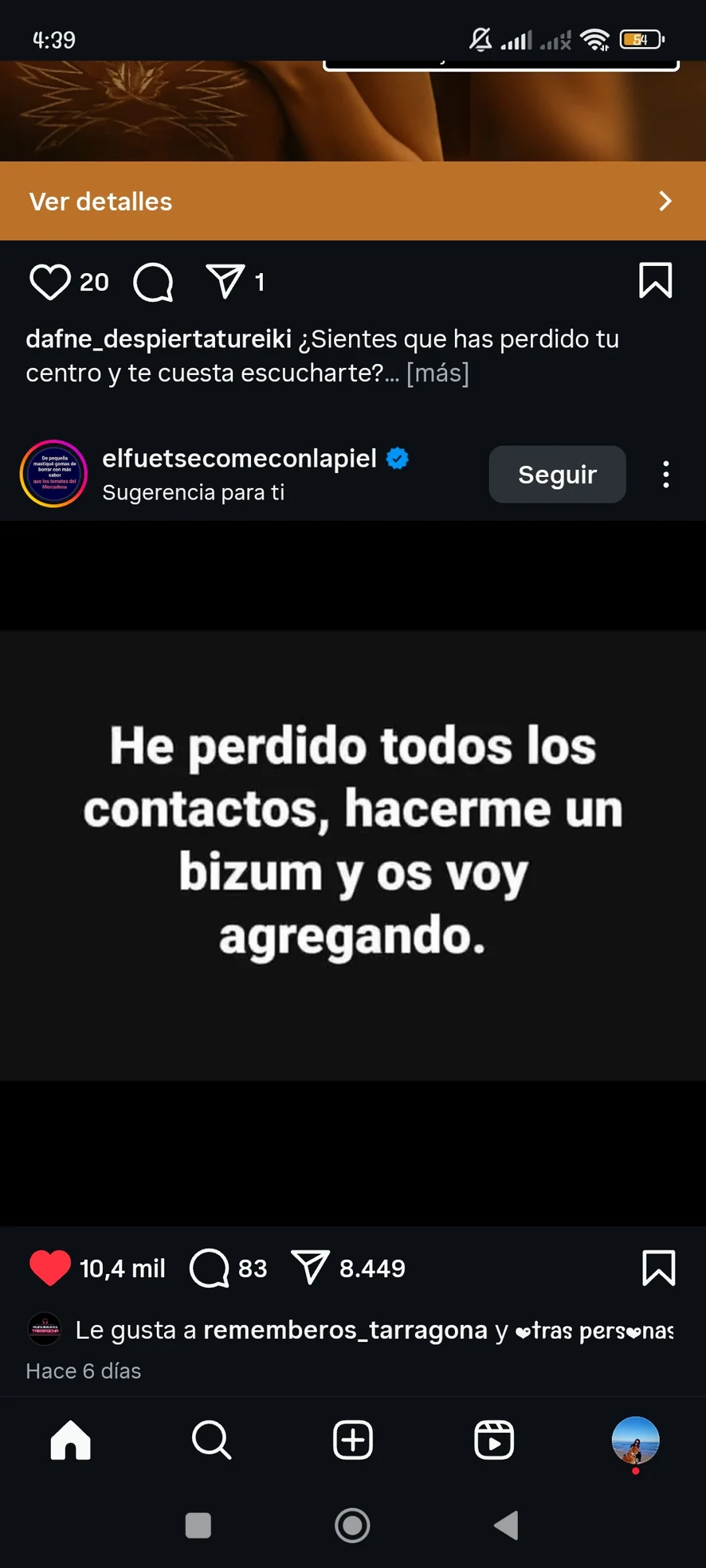Unlike the elfuetsecomeconlapiel post
Viewport: 706px width, 1568px height.
pyautogui.click(x=49, y=1268)
